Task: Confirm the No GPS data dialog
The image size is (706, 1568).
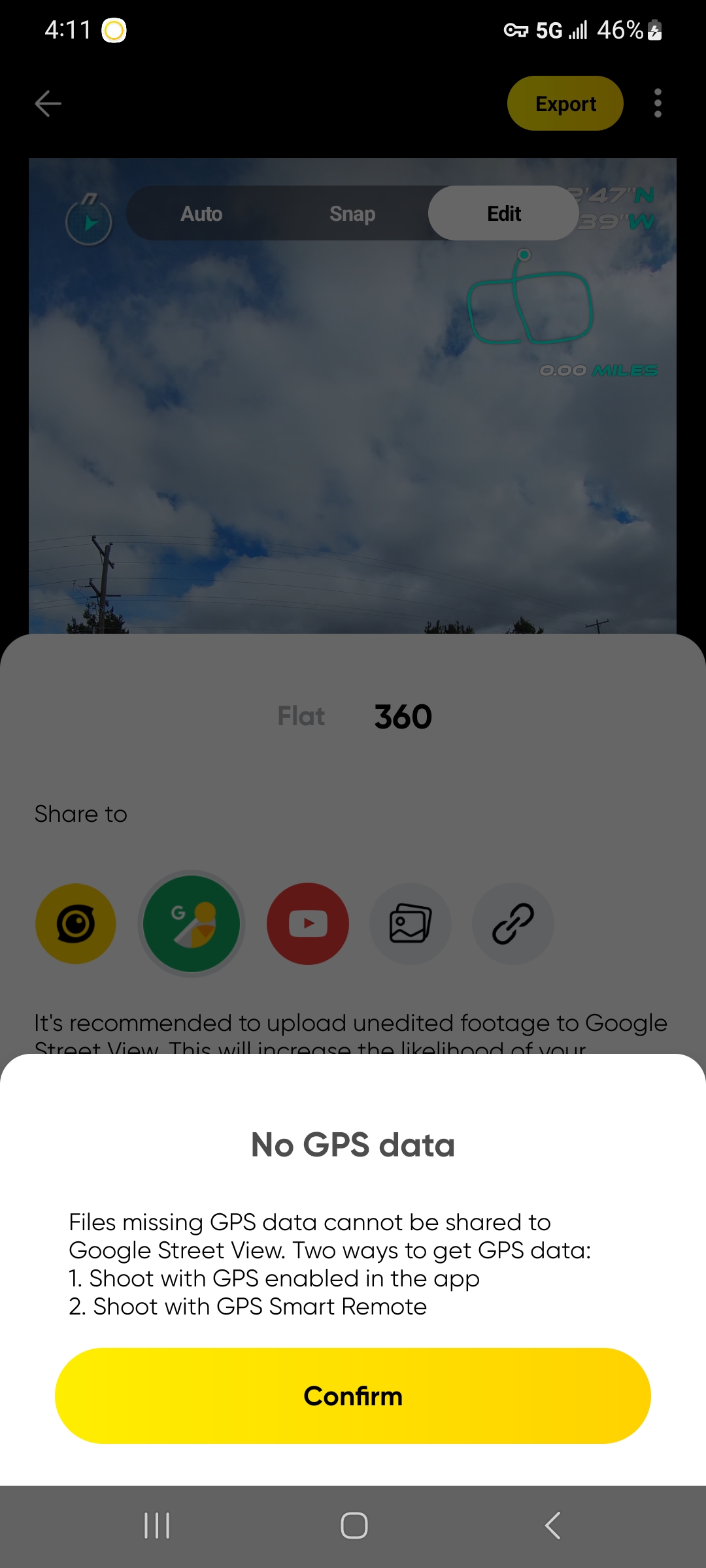Action: coord(353,1396)
